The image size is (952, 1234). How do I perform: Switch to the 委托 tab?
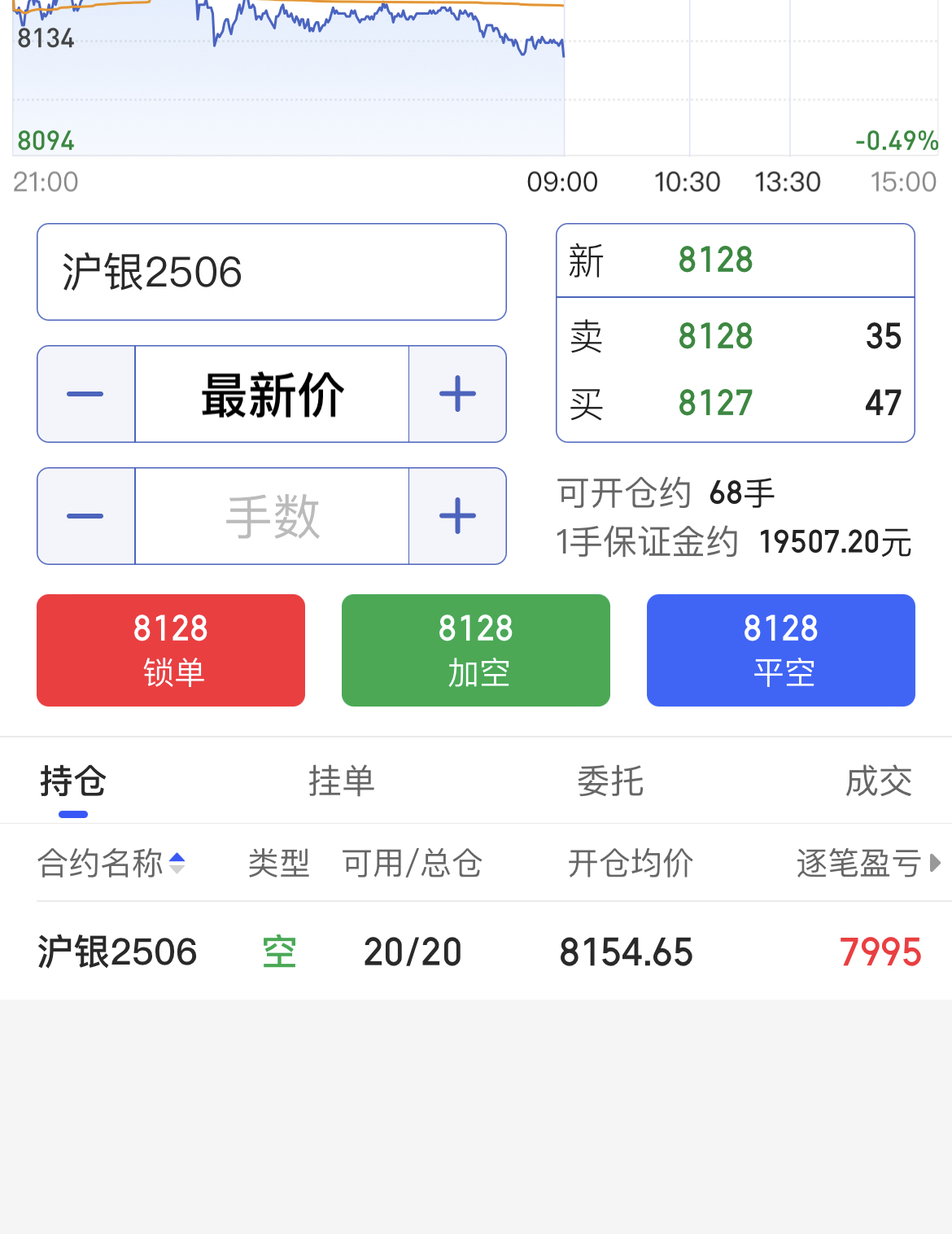pyautogui.click(x=612, y=780)
